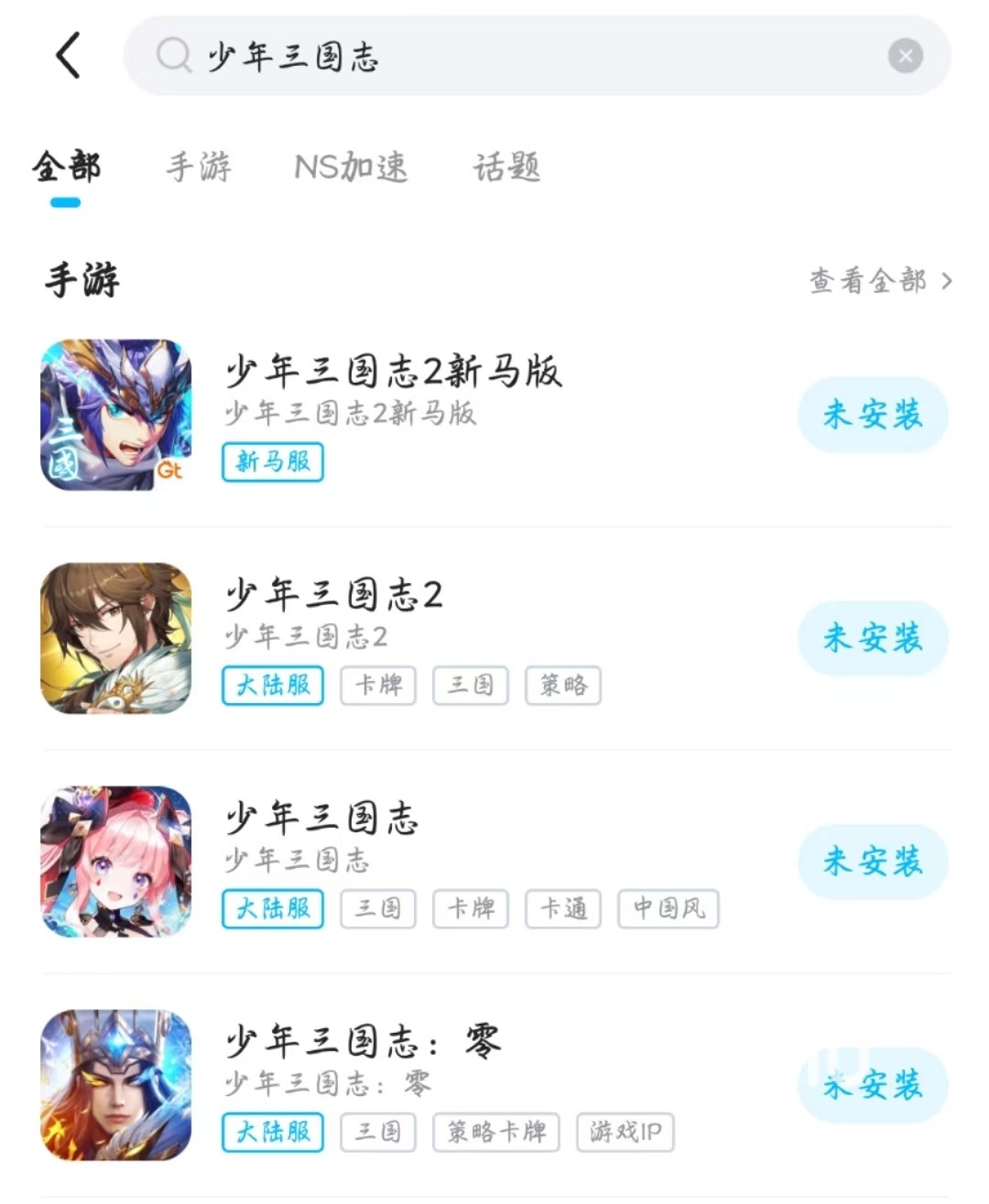The height and width of the screenshot is (1204, 989).
Task: Tap the back arrow icon
Action: tap(67, 57)
